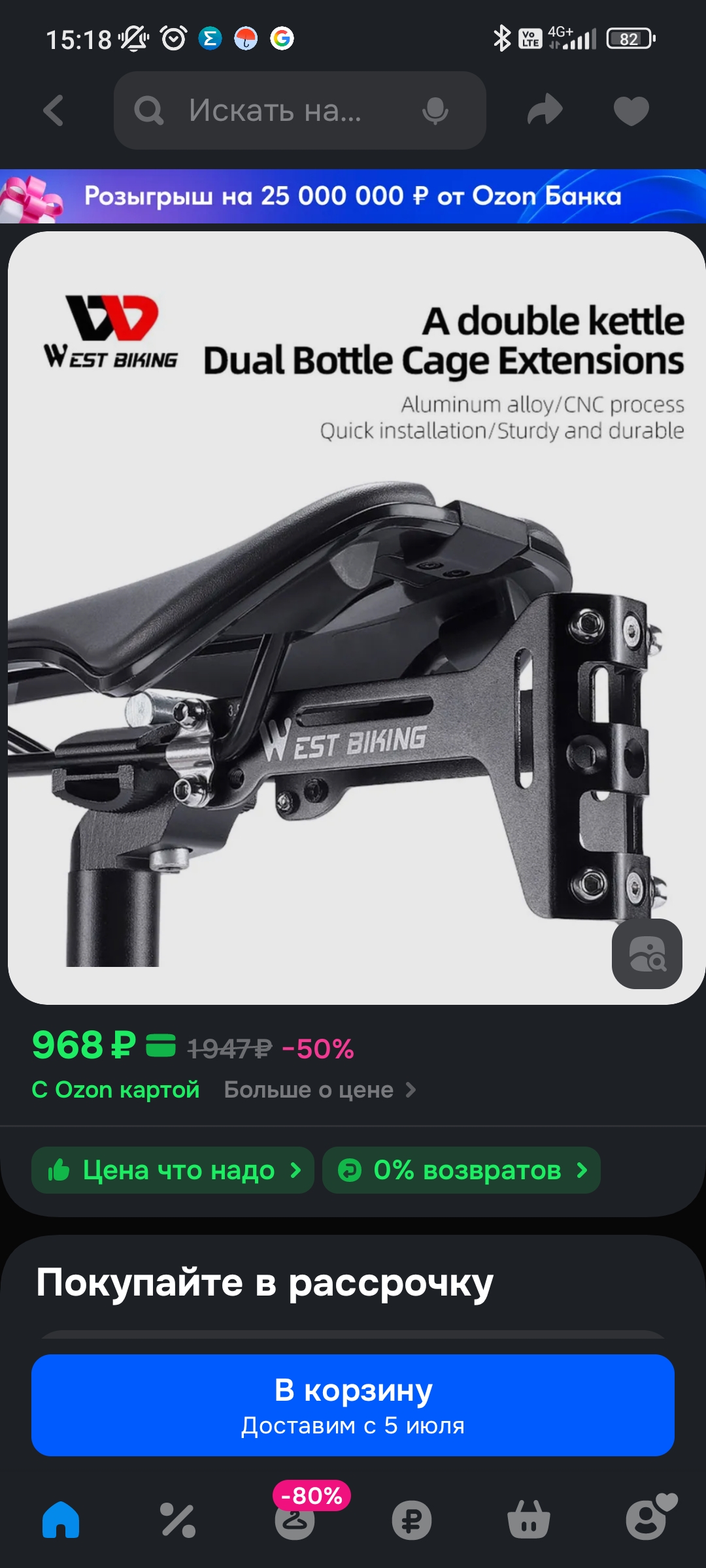Open the 'Искать на…' search field

(299, 110)
